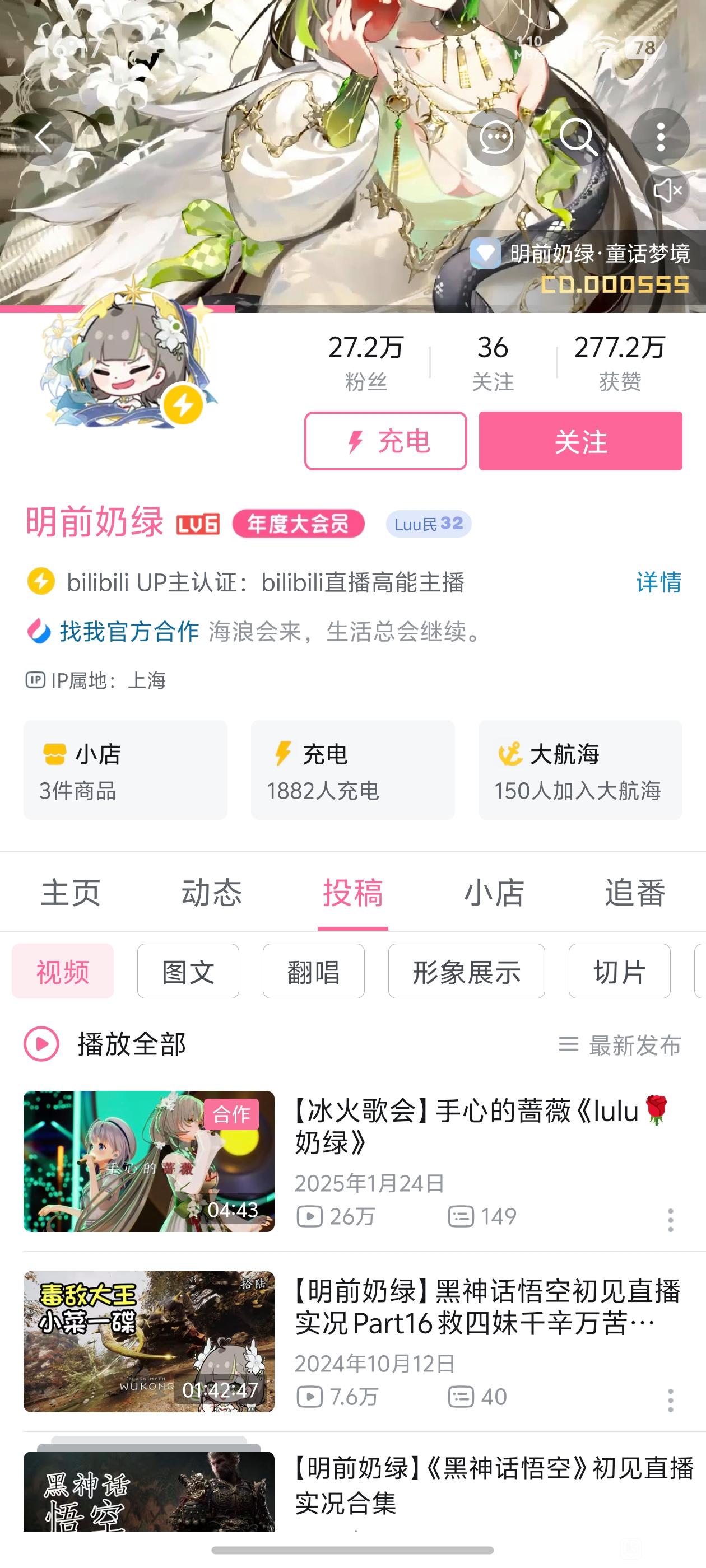Image resolution: width=706 pixels, height=1568 pixels.
Task: Switch to the 主页 tab
Action: 71,893
